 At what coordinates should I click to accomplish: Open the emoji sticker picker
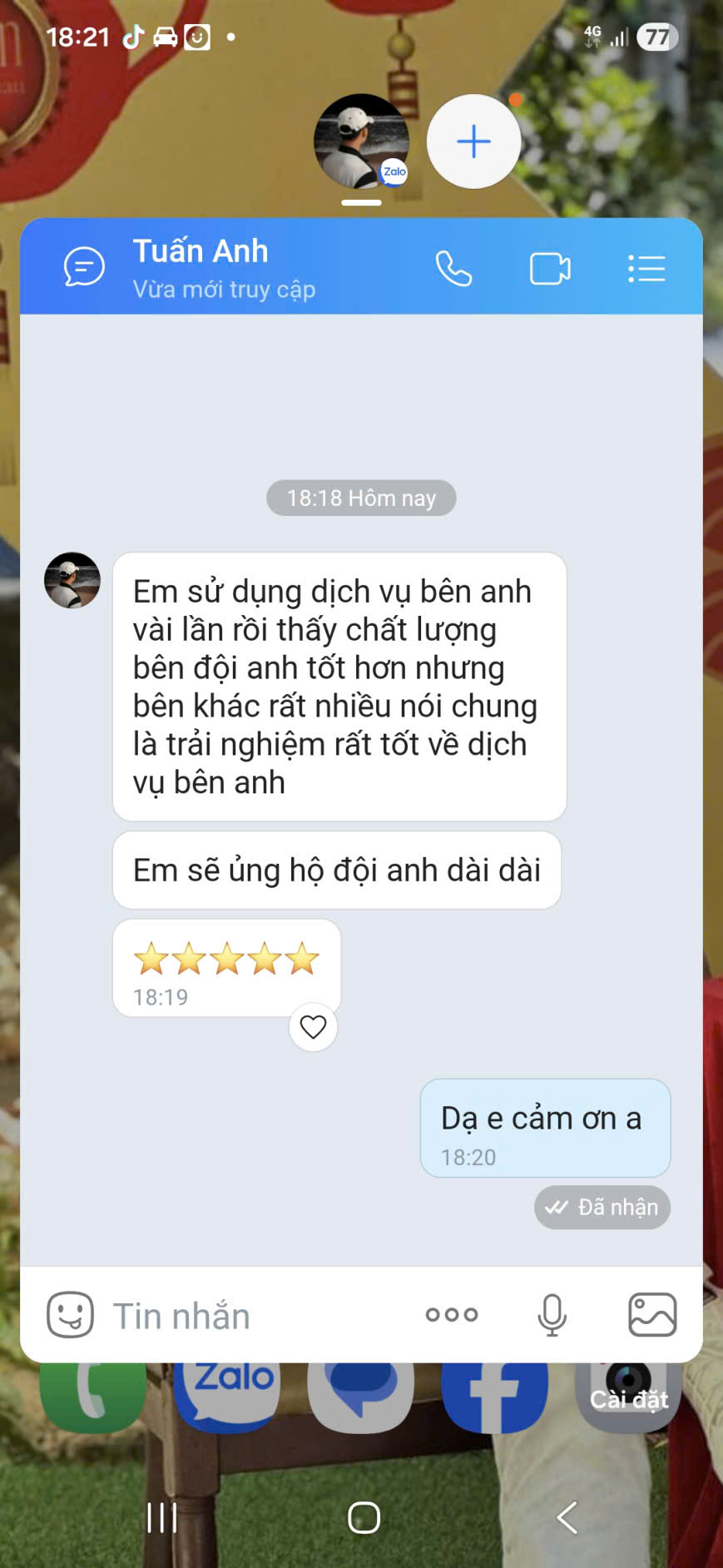point(71,1315)
